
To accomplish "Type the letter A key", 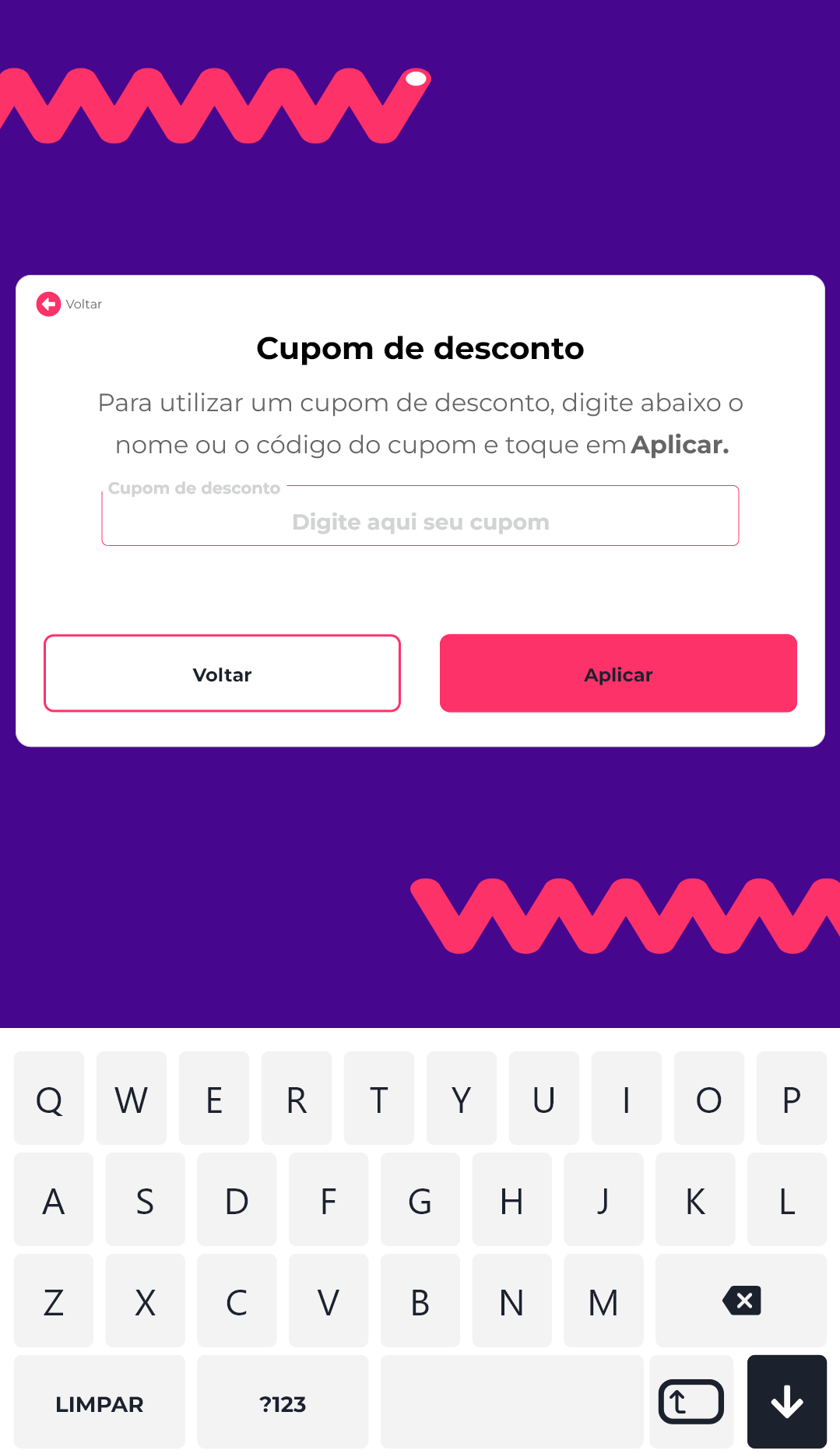I will 53,1200.
